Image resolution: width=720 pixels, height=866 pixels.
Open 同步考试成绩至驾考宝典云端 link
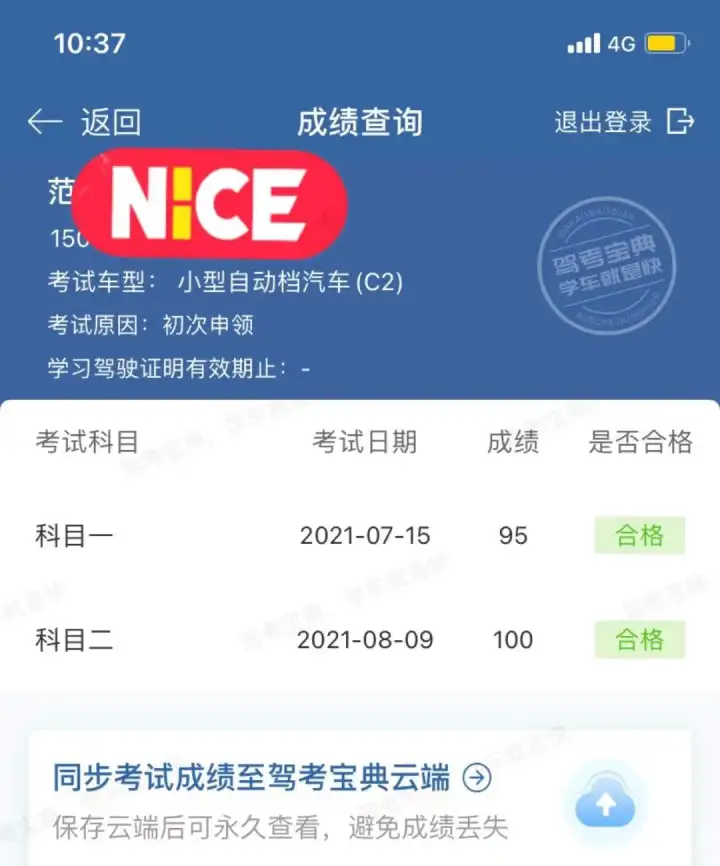coord(271,777)
